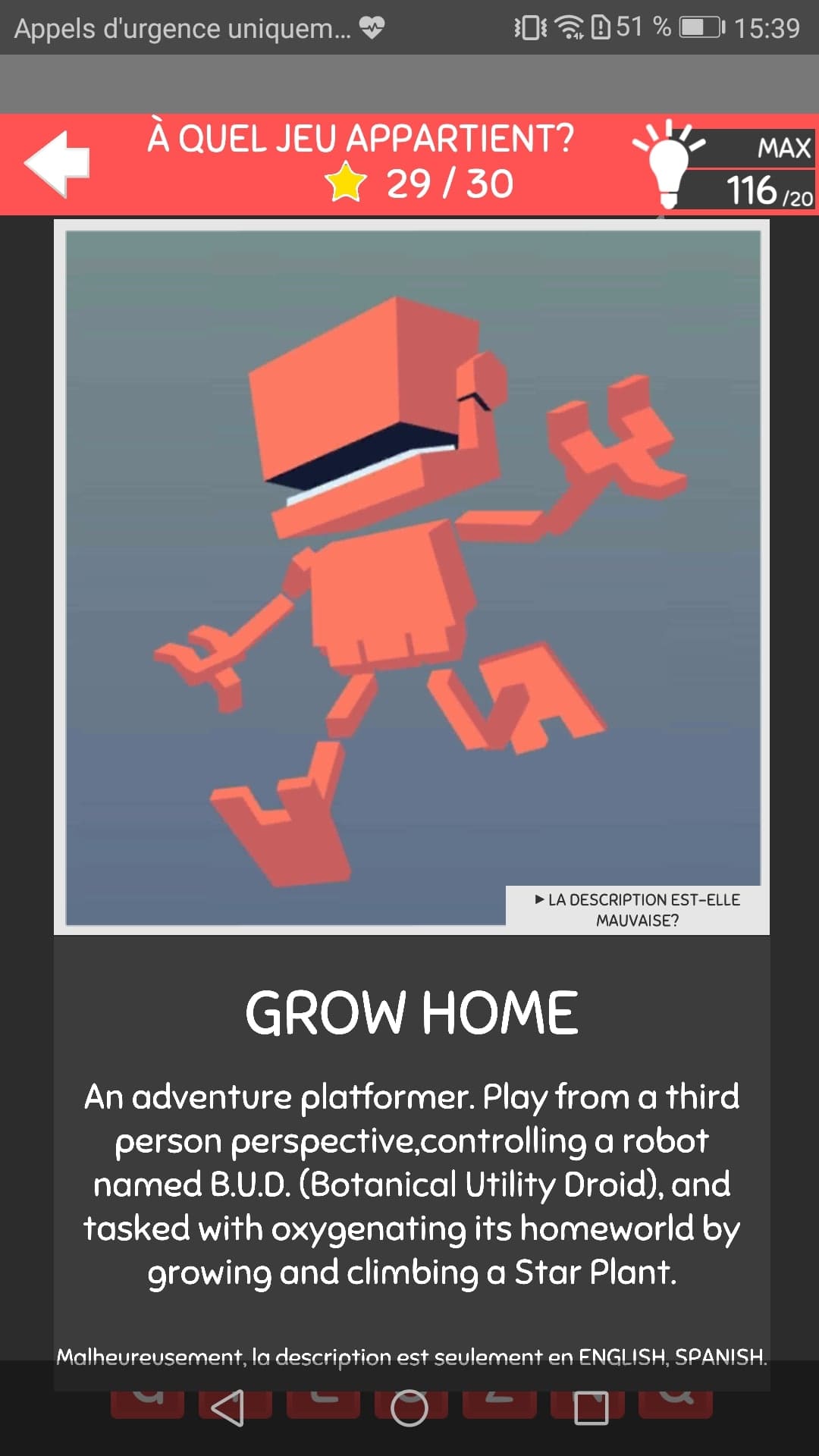Go to the system home screen

point(409,1408)
